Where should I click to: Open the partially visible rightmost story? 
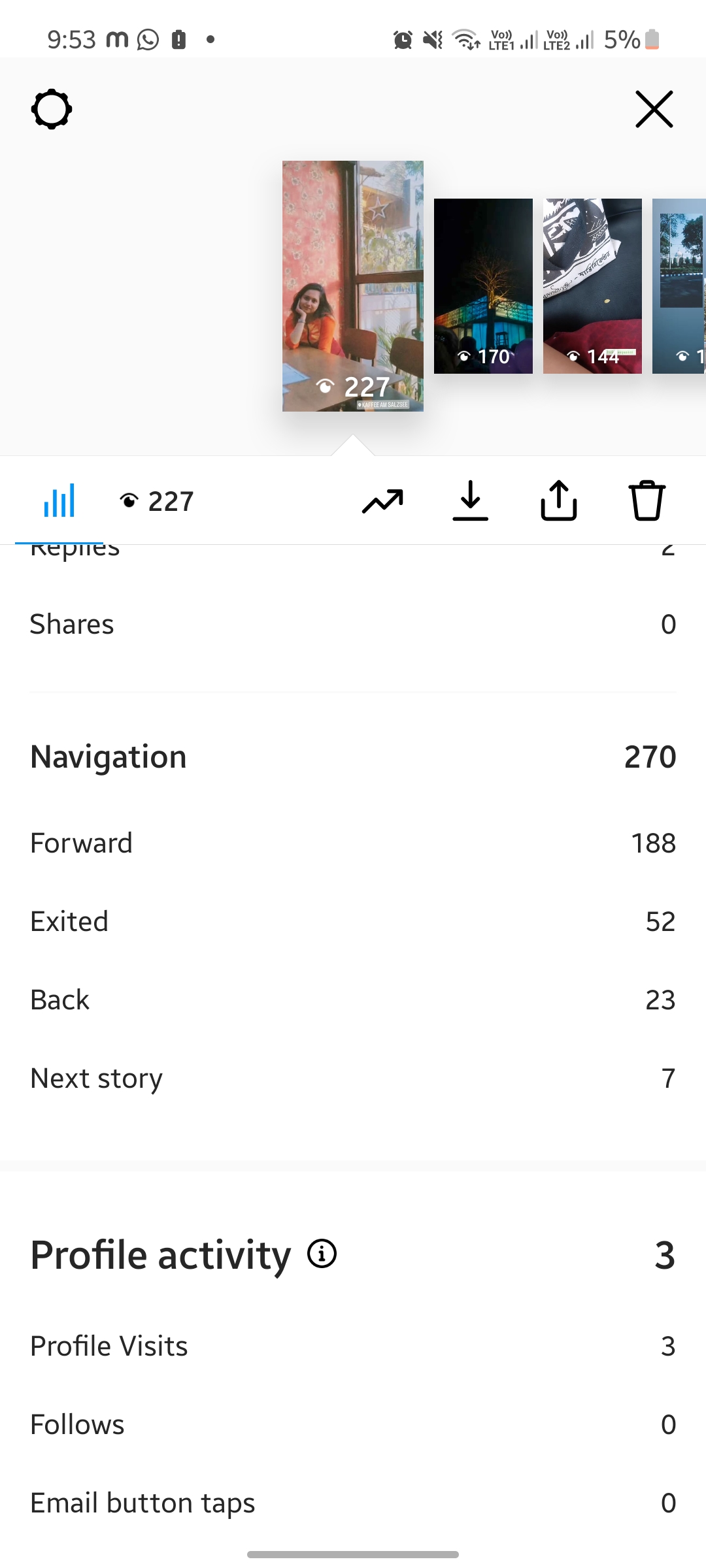(x=680, y=286)
